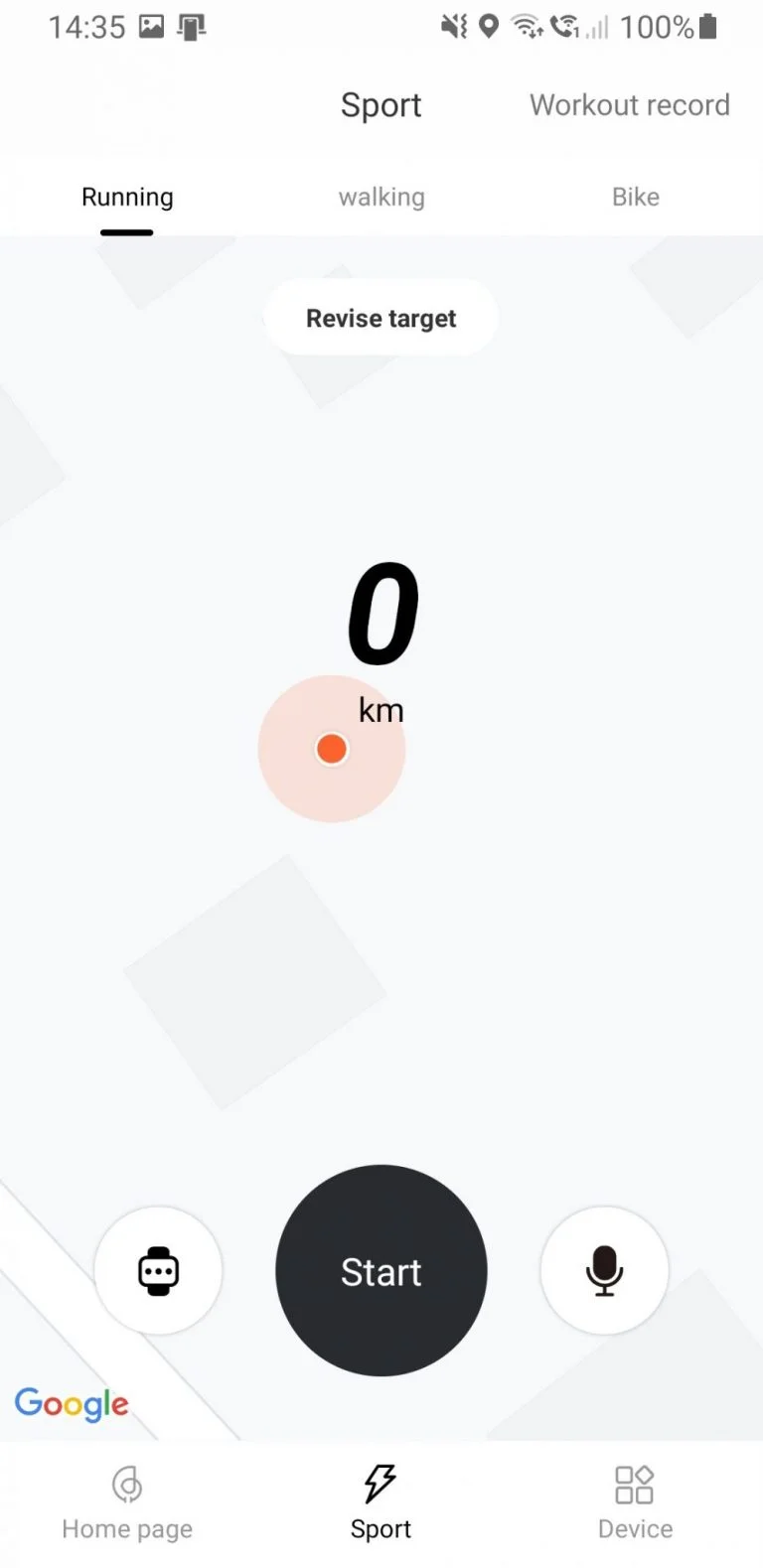Tap the microphone voice icon

[x=604, y=1270]
